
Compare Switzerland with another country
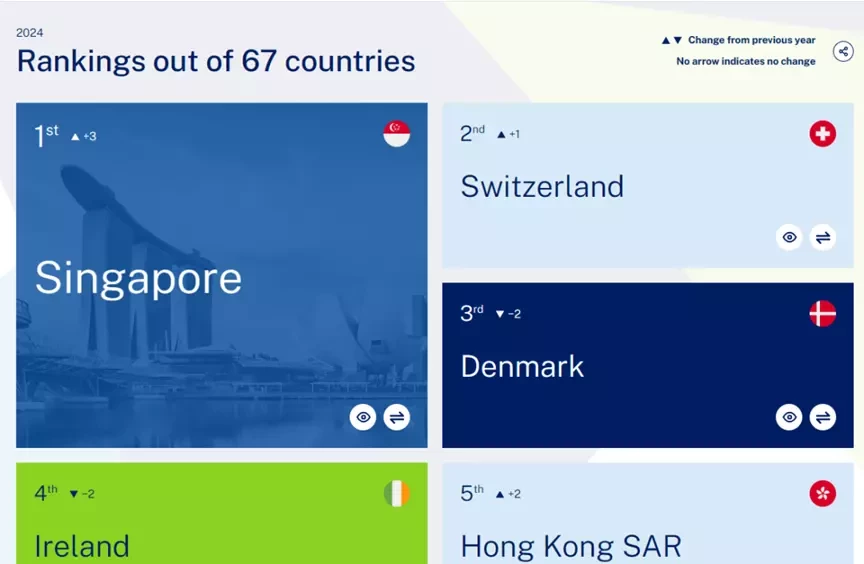coord(823,237)
